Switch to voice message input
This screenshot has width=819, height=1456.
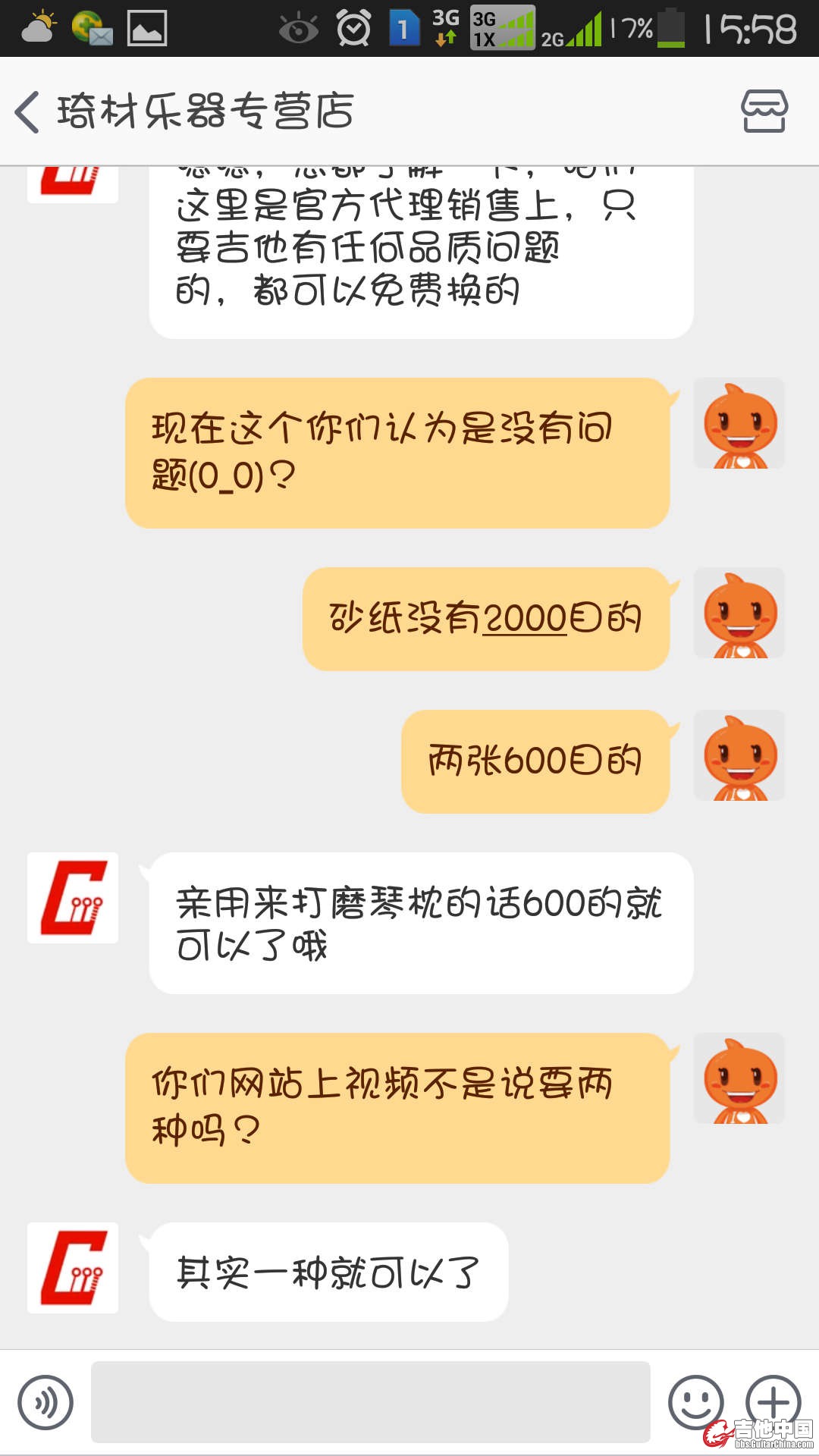click(45, 1402)
